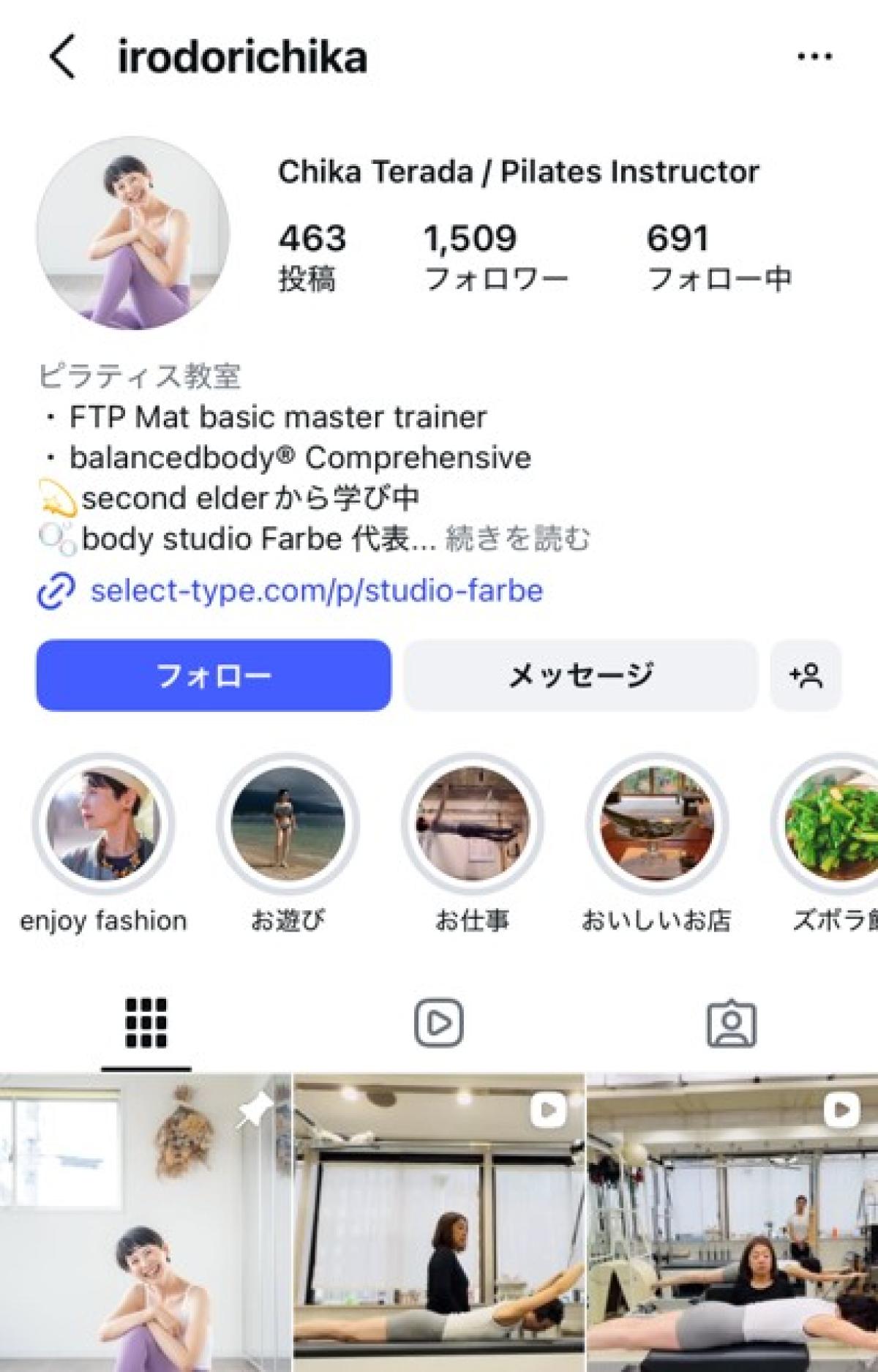The image size is (878, 1372).
Task: Open the 691 following list
Action: click(x=718, y=256)
